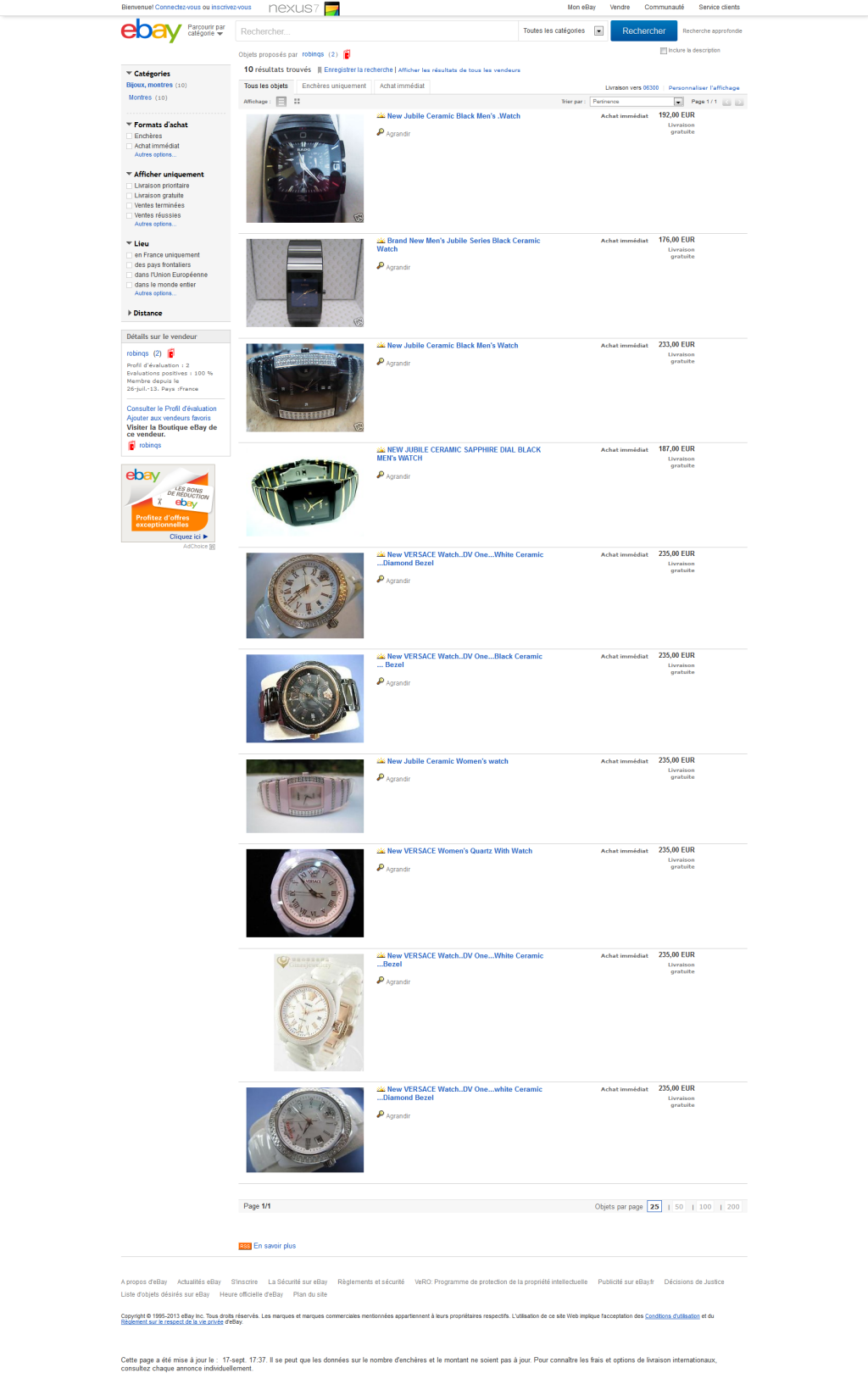Image resolution: width=868 pixels, height=1390 pixels.
Task: Tap the Rechercher search button
Action: [x=643, y=31]
